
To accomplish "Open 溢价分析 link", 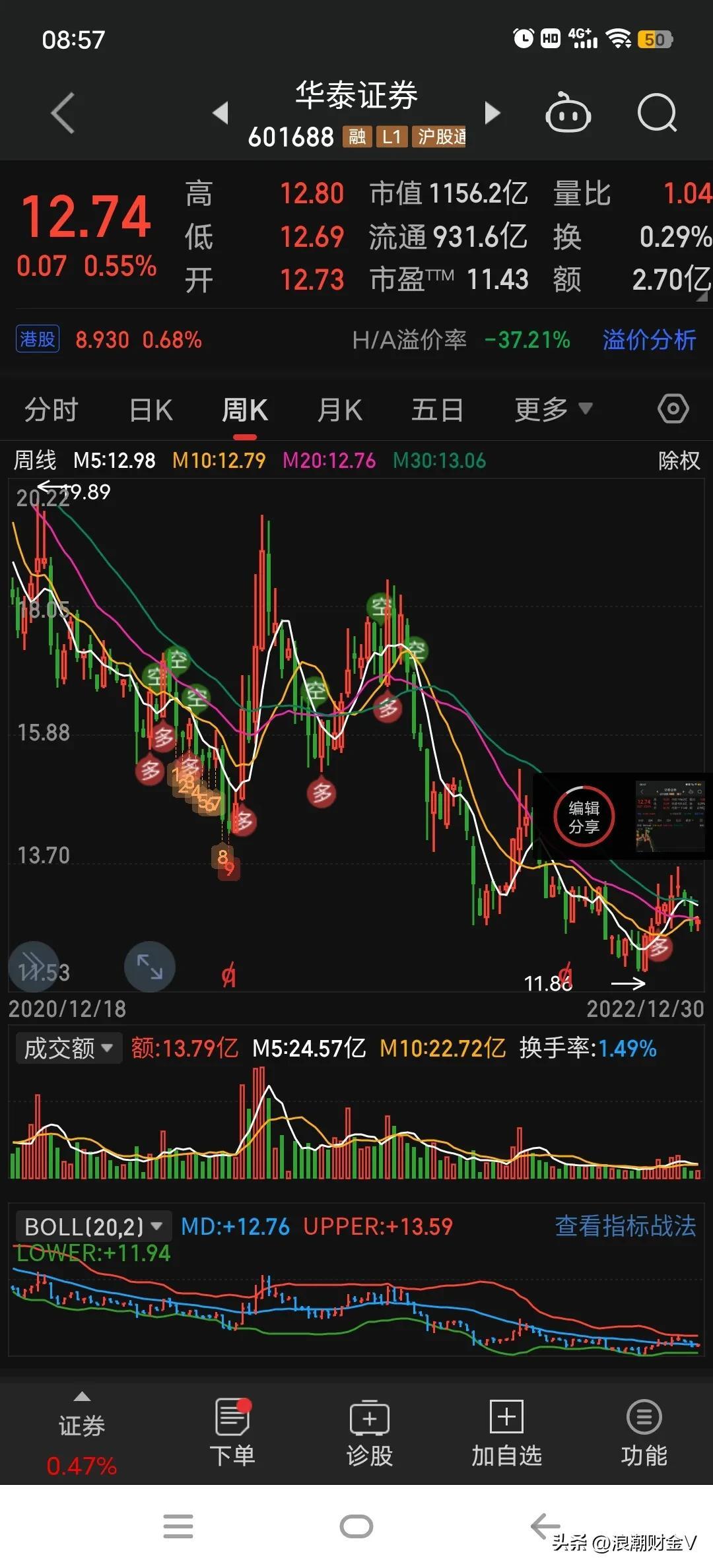I will coord(649,340).
